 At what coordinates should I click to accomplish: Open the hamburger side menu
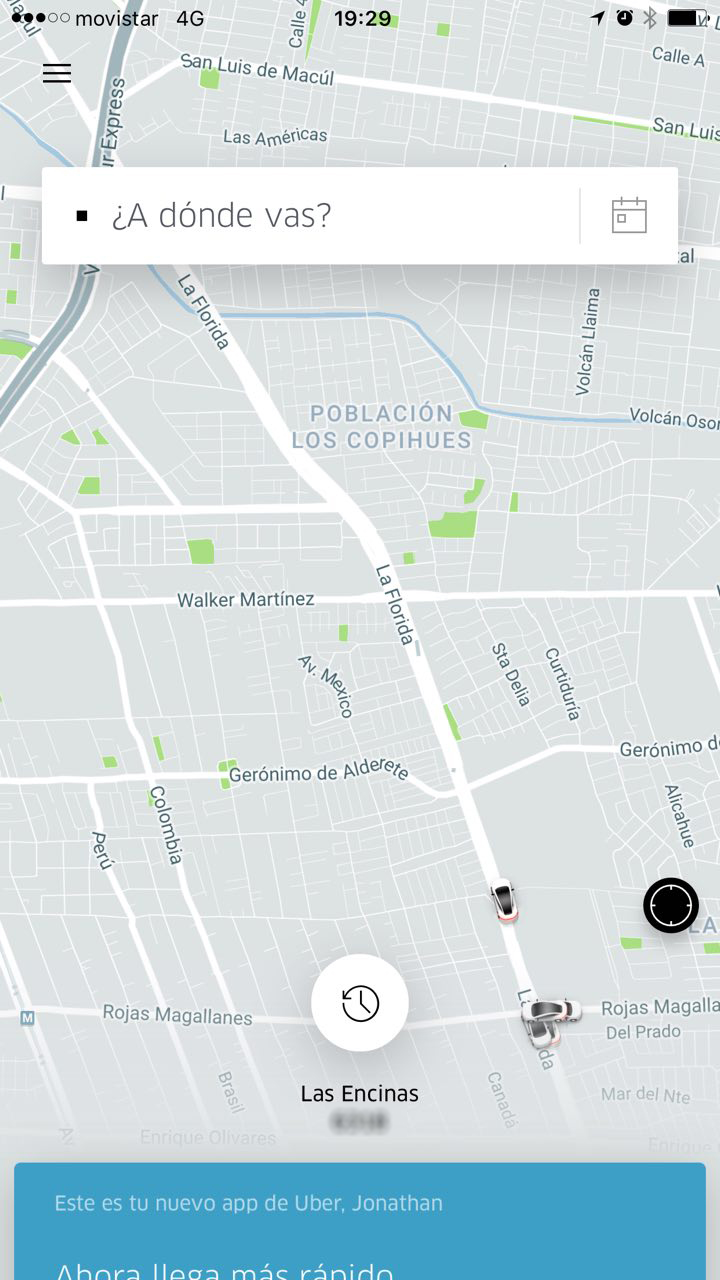[57, 73]
